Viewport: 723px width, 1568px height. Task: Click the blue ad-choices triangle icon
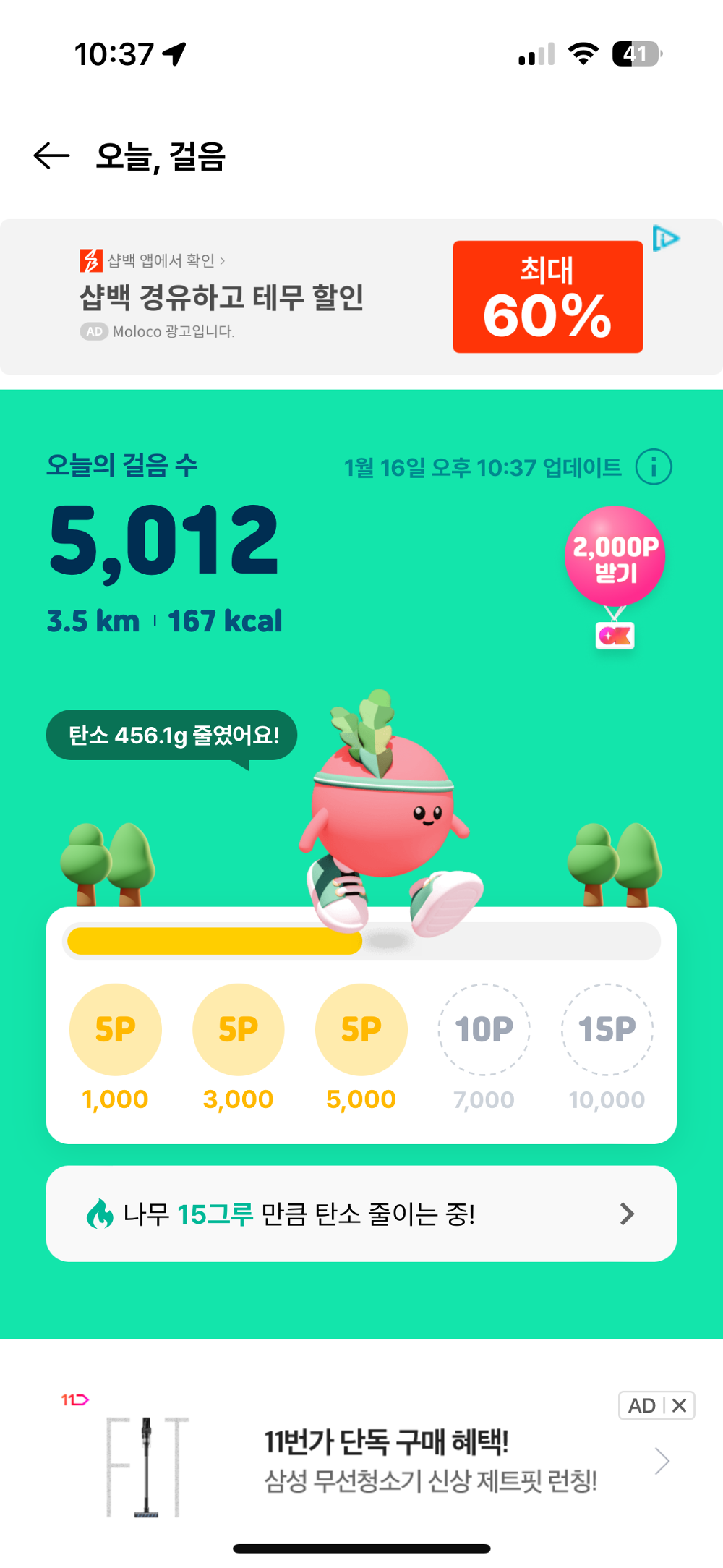667,239
